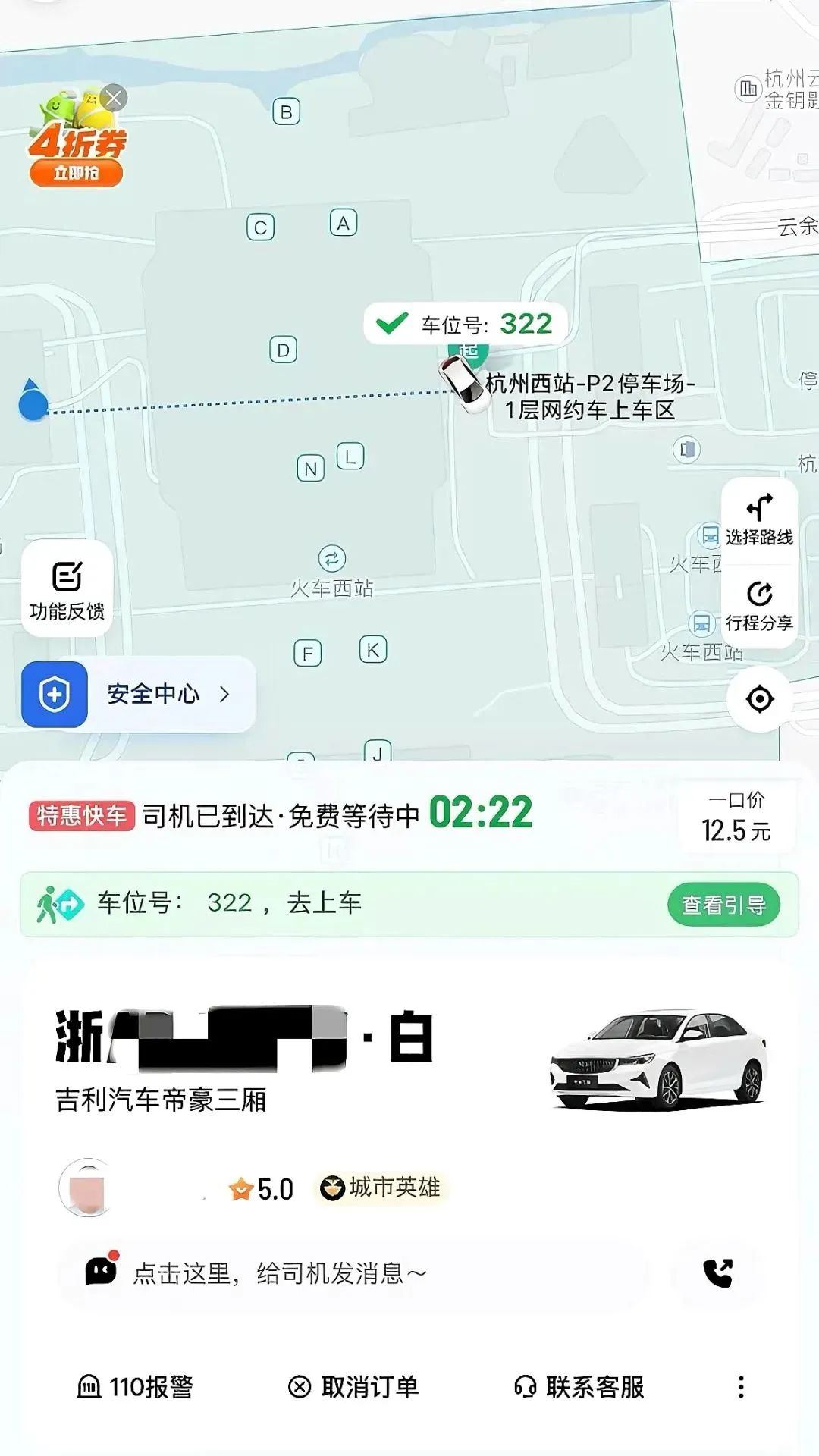Choose a route with 选择路线
This screenshot has width=819, height=1456.
(x=759, y=521)
